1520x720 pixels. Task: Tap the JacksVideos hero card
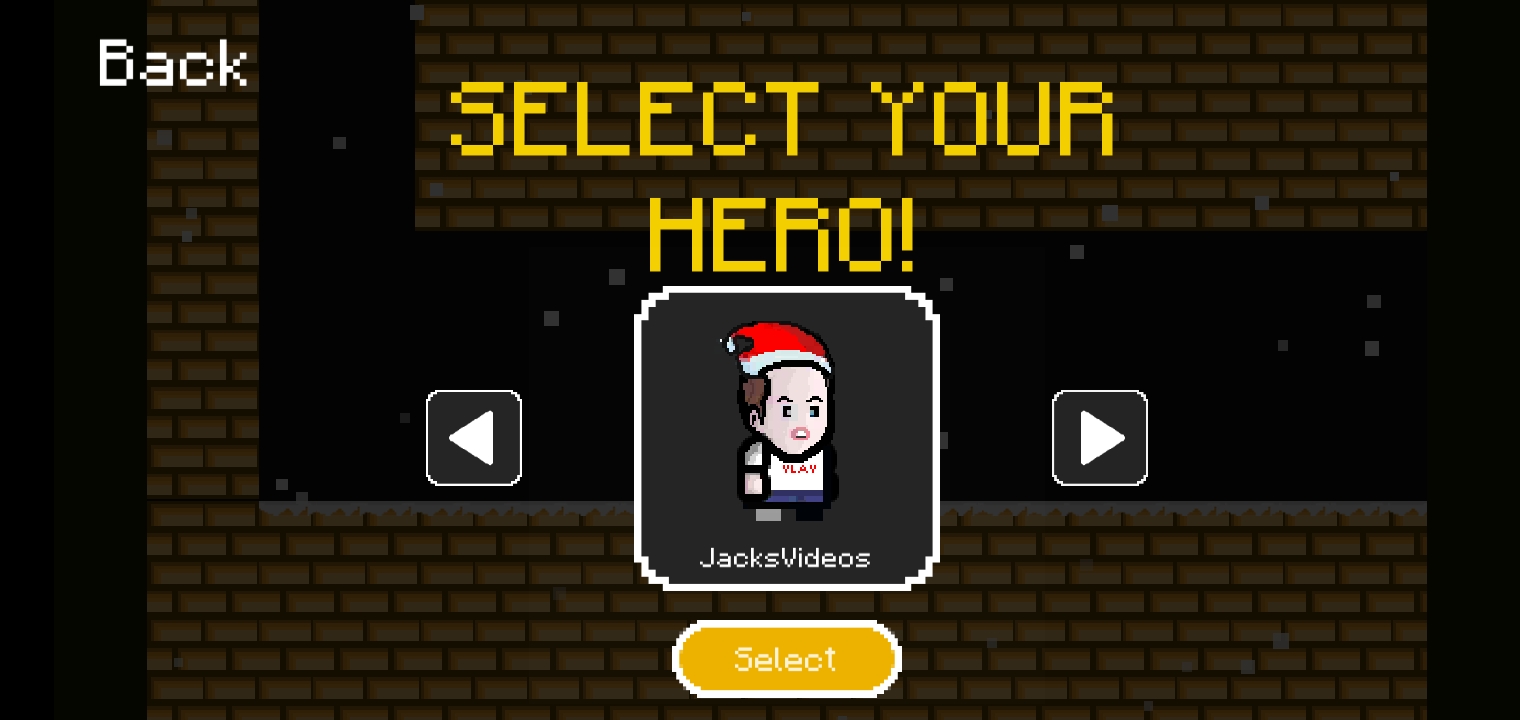pyautogui.click(x=787, y=438)
